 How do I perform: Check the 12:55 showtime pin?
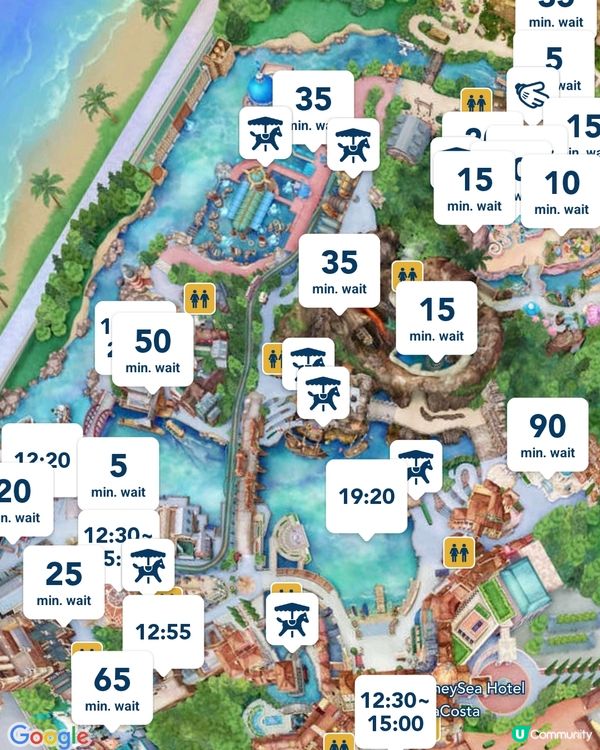tap(163, 632)
